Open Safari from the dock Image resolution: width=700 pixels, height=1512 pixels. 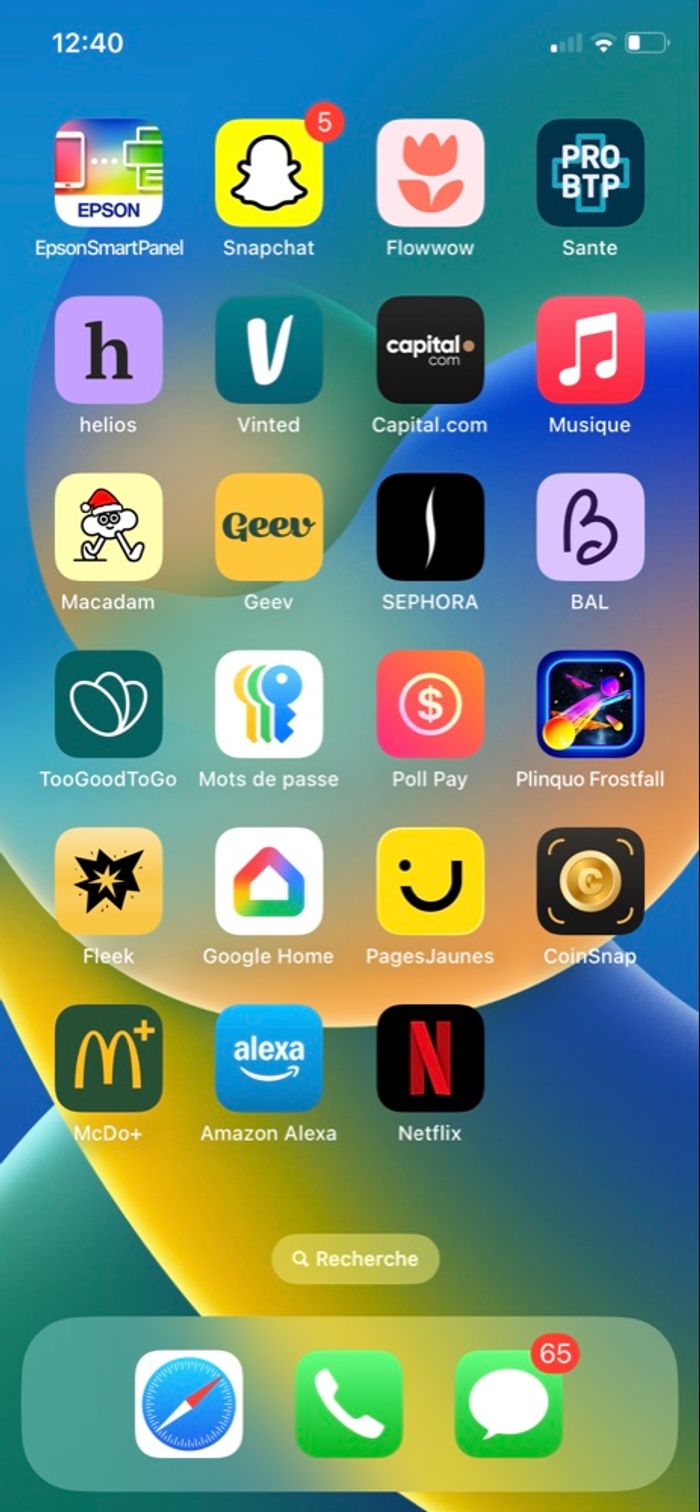point(189,1404)
